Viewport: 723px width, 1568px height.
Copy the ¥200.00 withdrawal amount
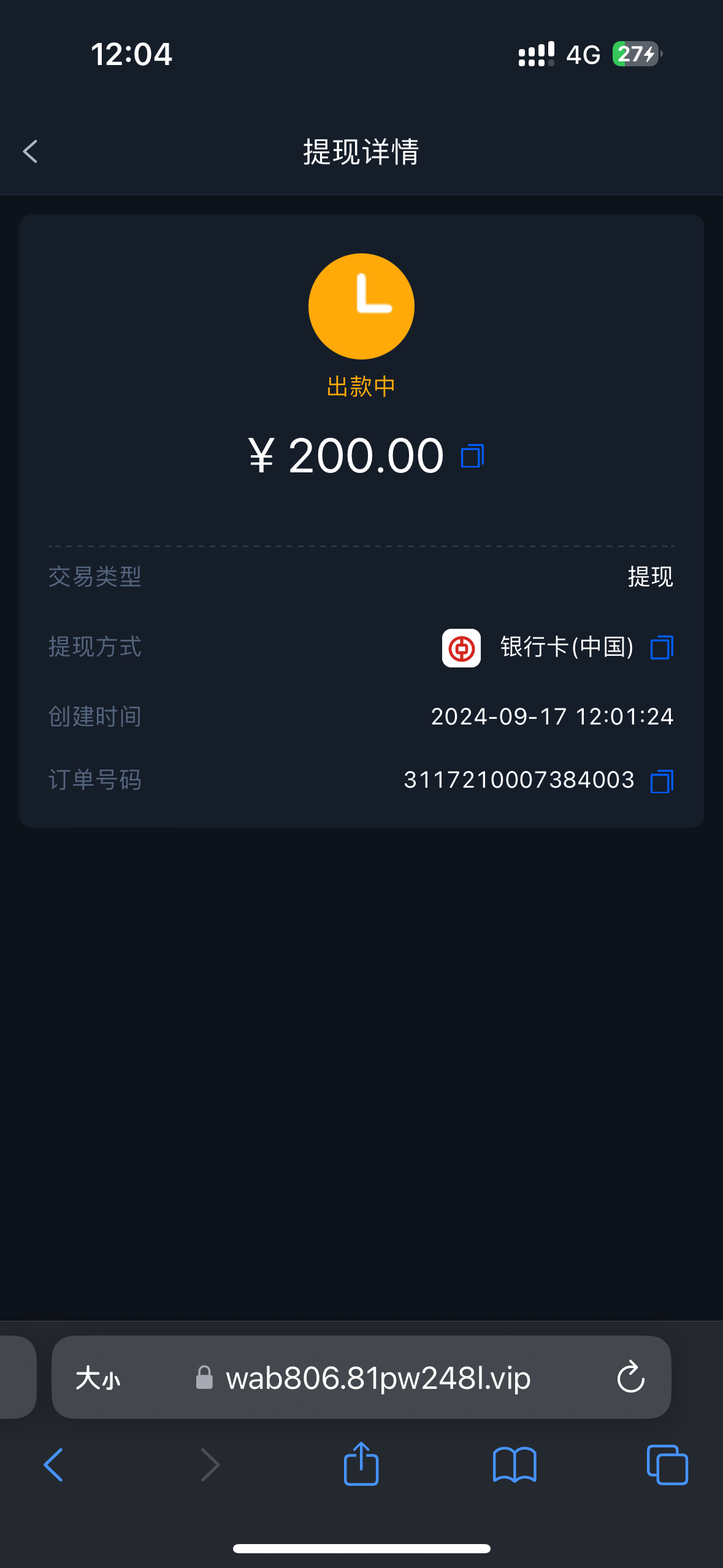click(472, 456)
